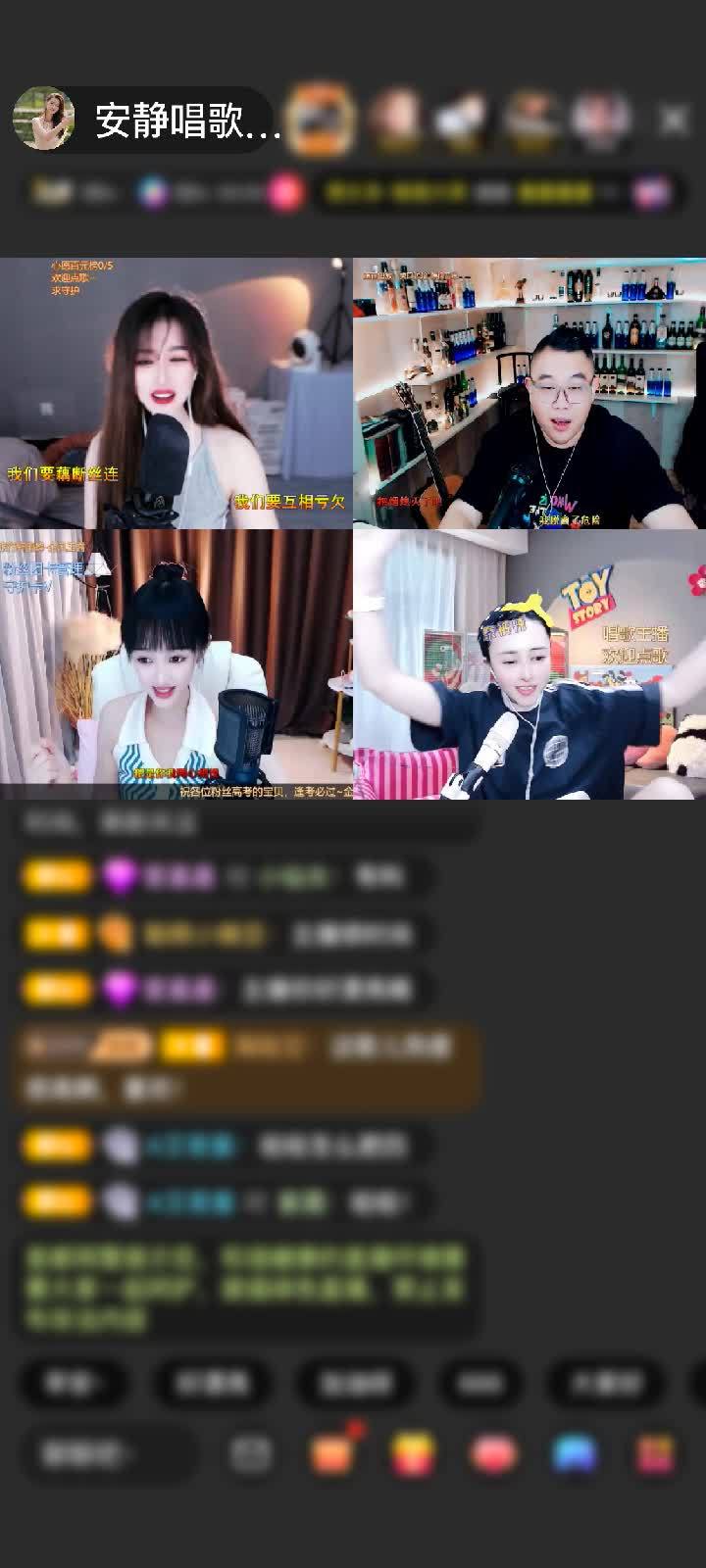Open the blue icon in bottom toolbar
706x1568 pixels.
(575, 1453)
